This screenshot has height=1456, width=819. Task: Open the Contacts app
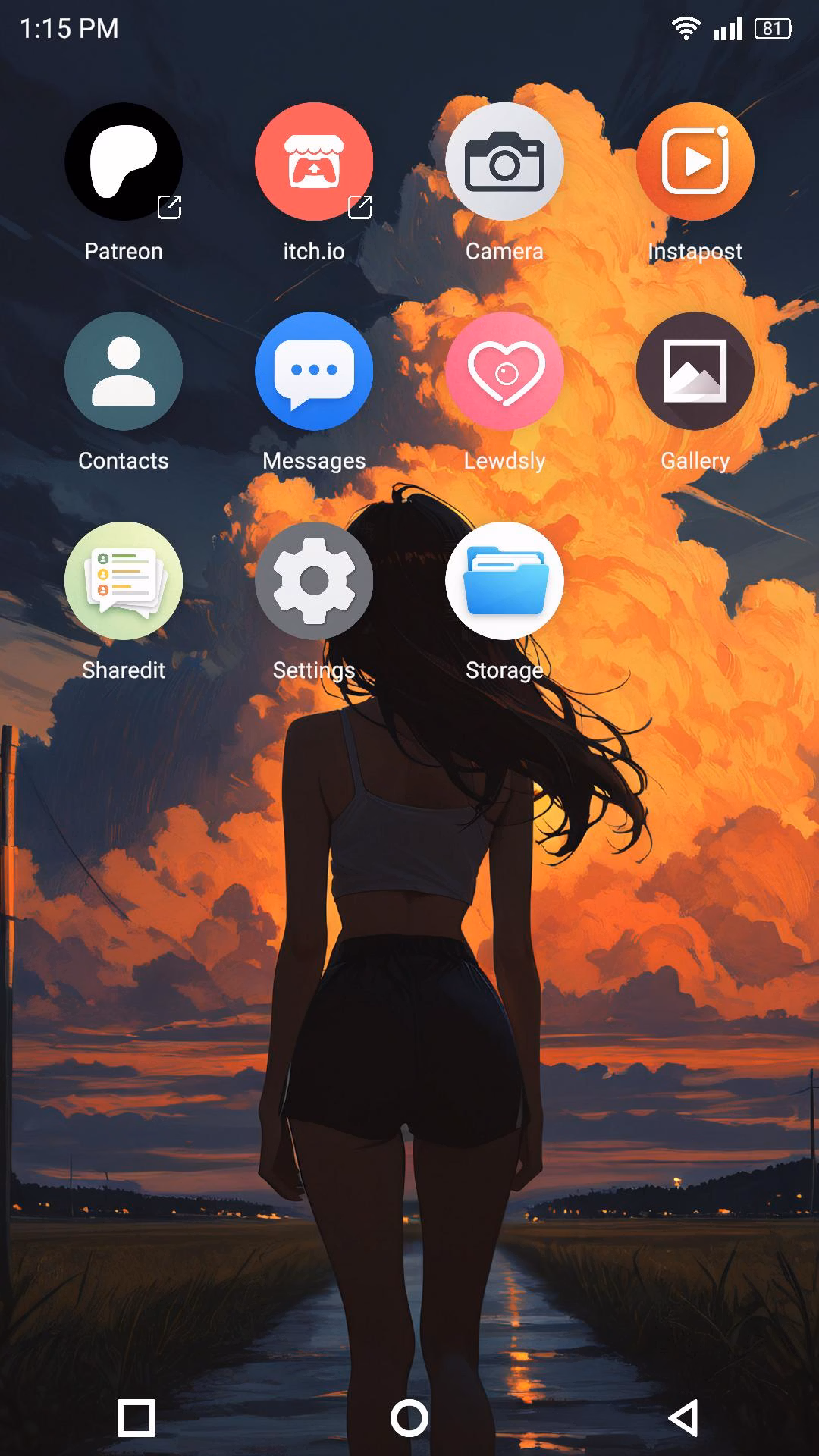click(124, 371)
